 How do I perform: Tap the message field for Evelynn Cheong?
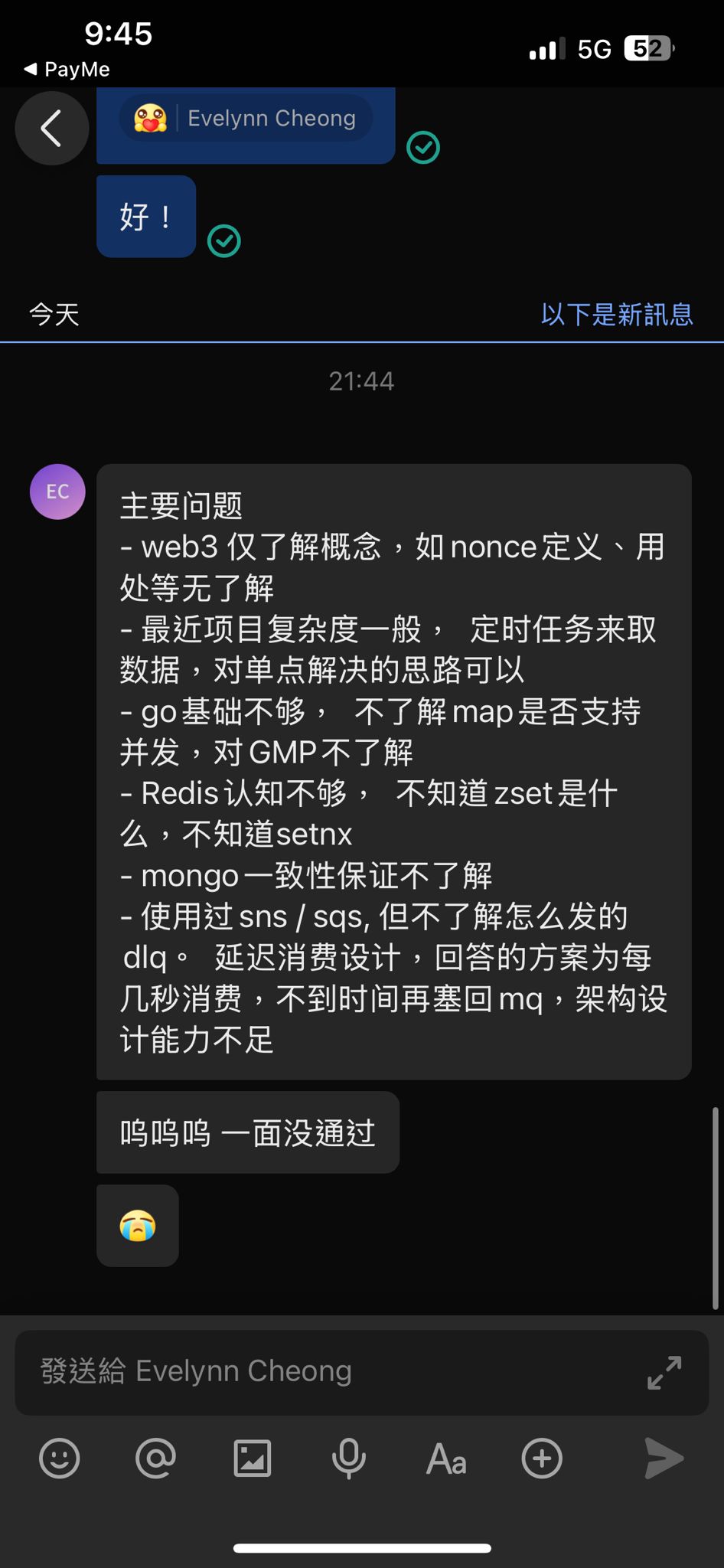coord(329,1371)
